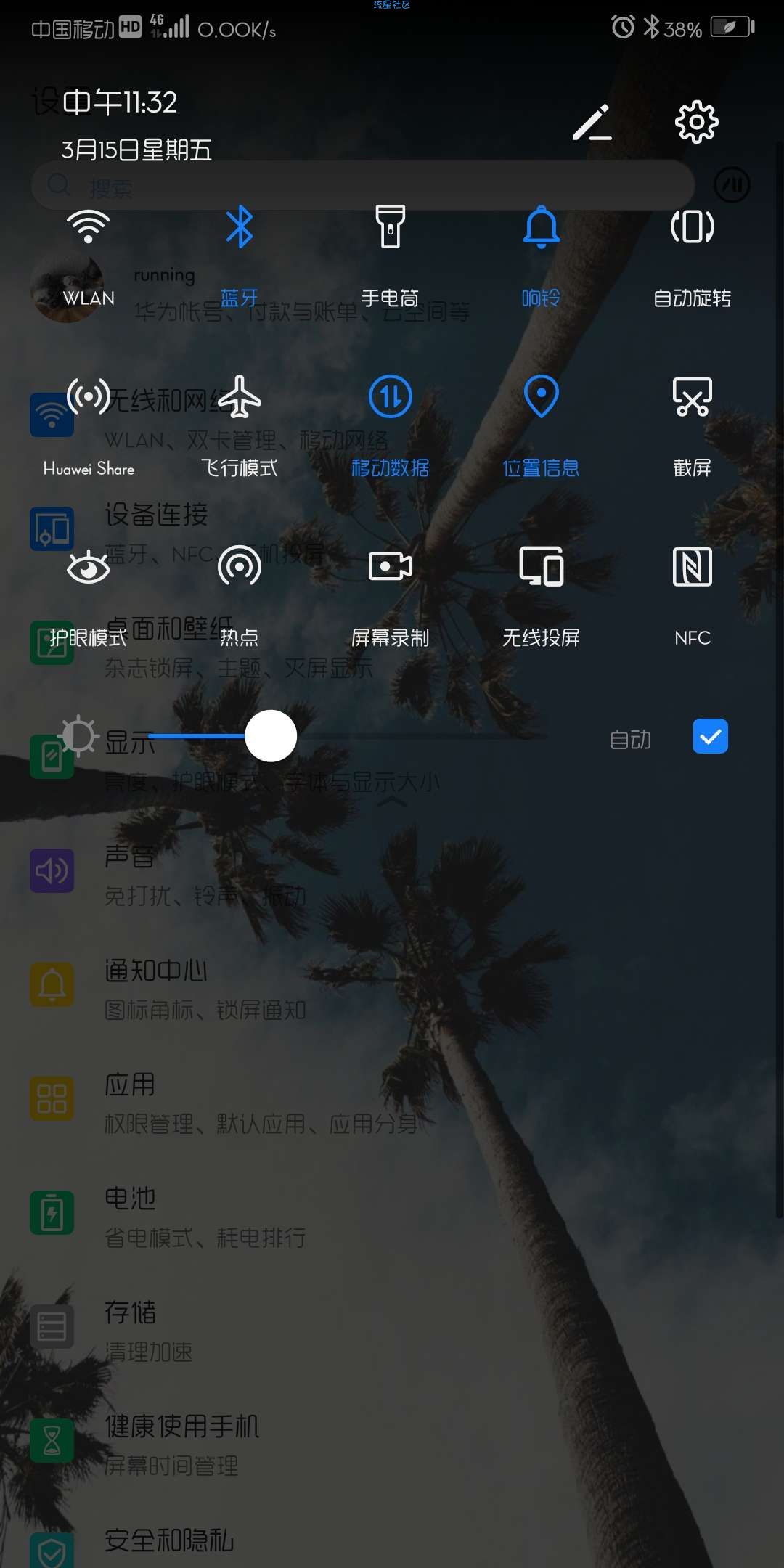Switch the ringer mode (响铃)
This screenshot has height=1568, width=784.
[x=542, y=228]
